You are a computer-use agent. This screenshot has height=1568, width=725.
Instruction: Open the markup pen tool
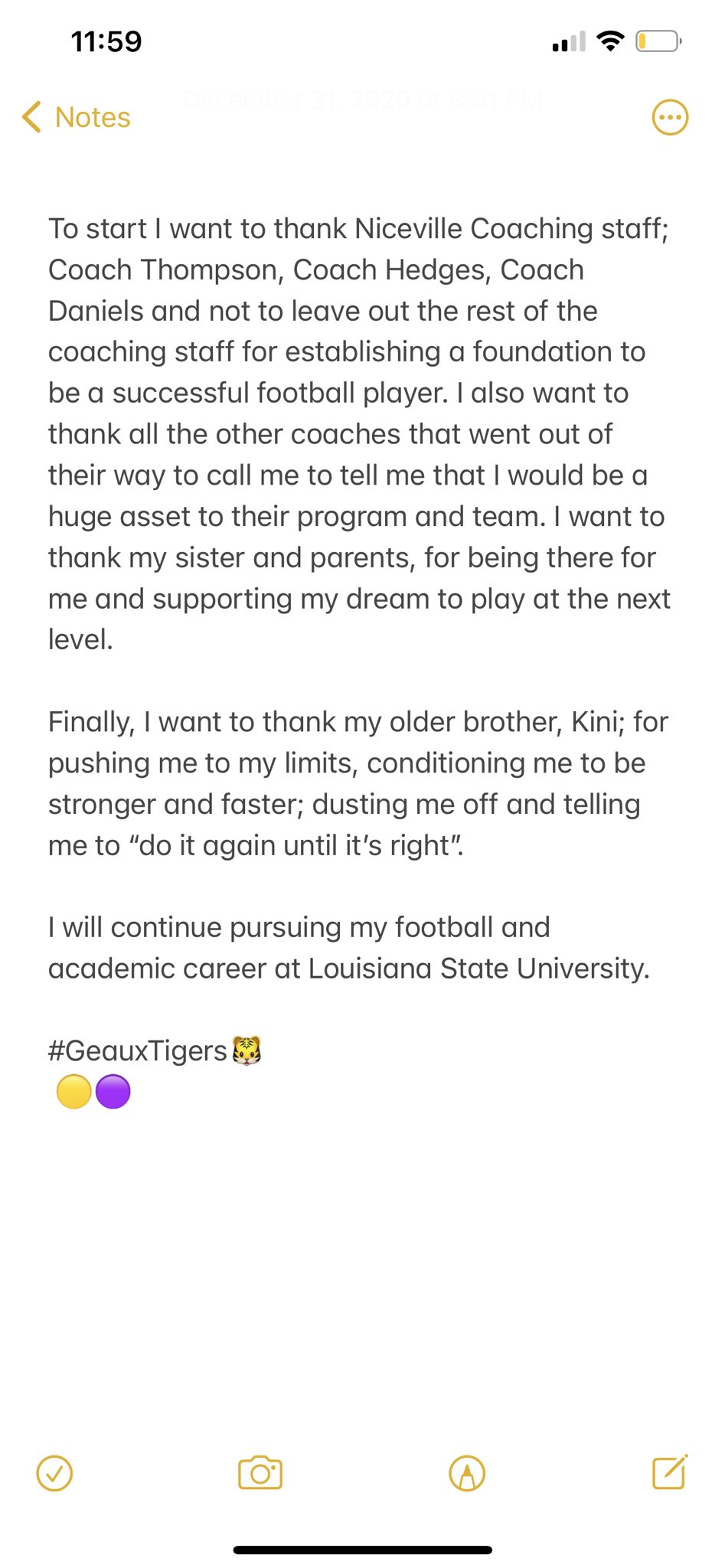[x=467, y=1473]
